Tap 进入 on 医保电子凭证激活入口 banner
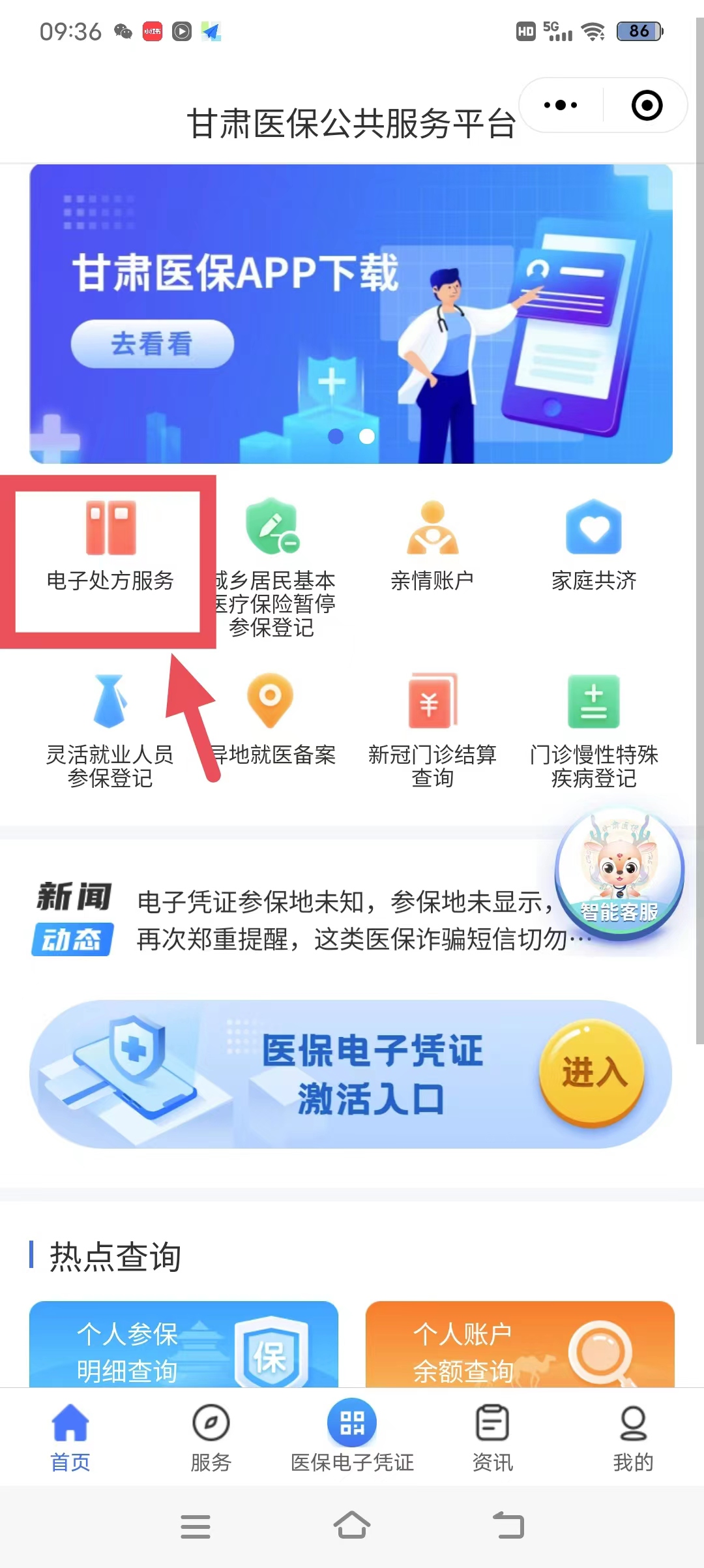The height and width of the screenshot is (1568, 704). tap(592, 1074)
